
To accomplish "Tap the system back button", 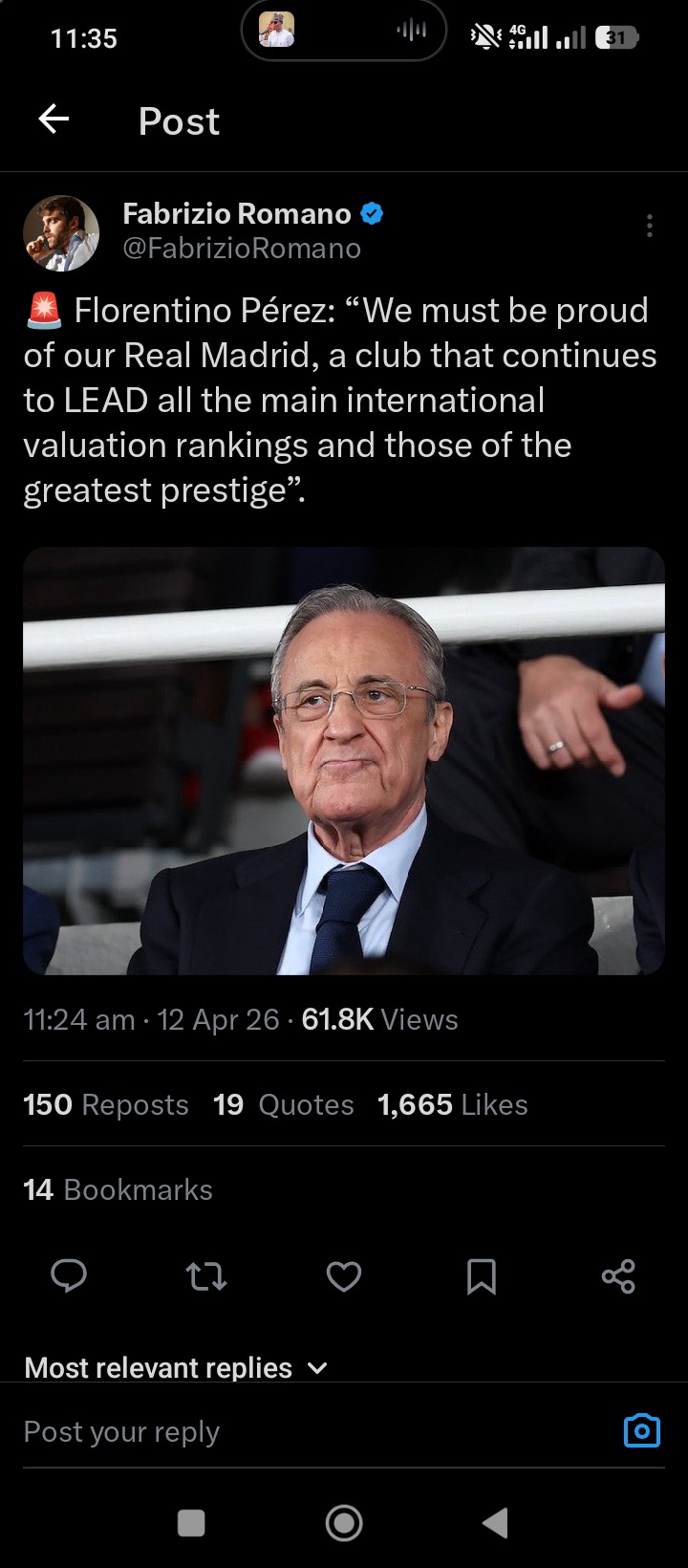I will click(495, 1522).
